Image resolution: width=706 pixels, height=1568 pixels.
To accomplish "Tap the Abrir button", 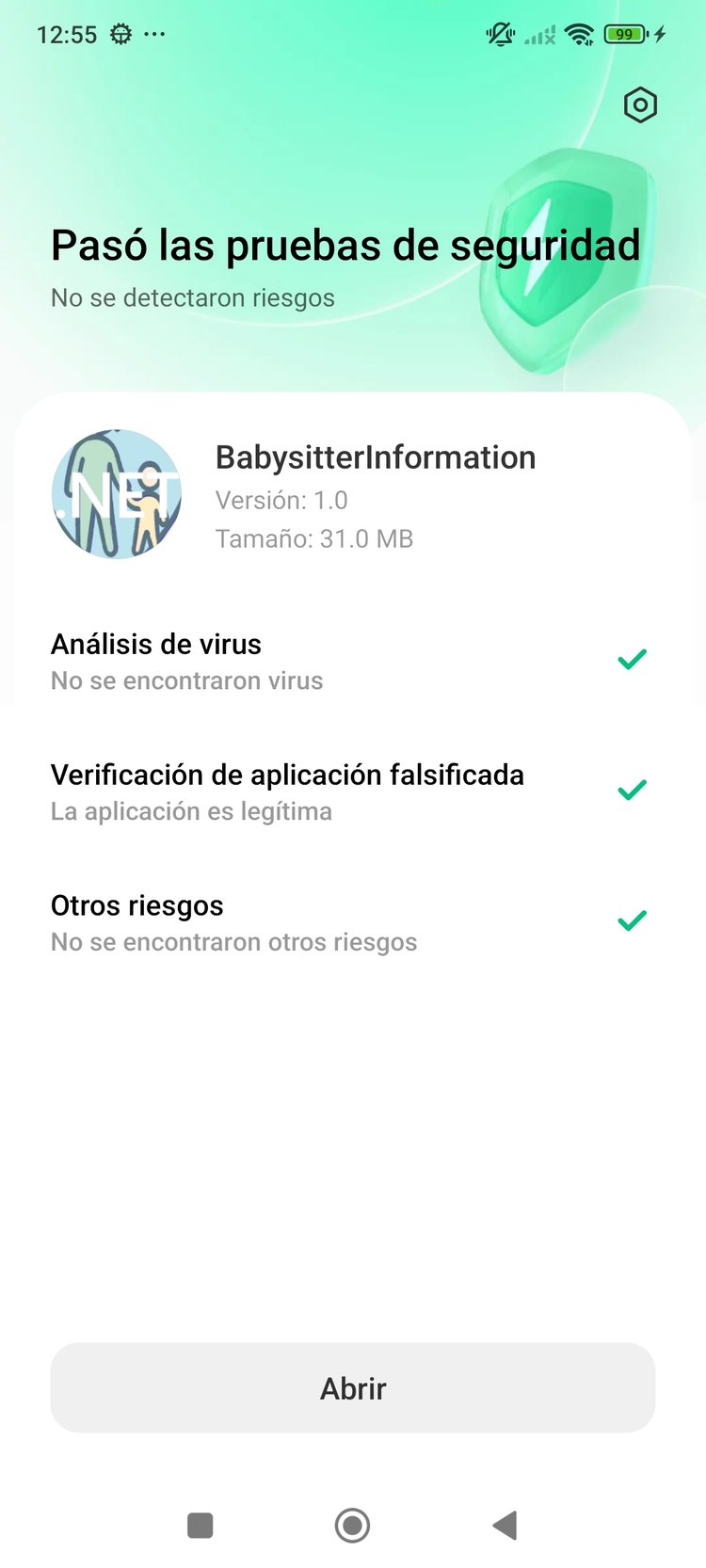I will pyautogui.click(x=353, y=1387).
